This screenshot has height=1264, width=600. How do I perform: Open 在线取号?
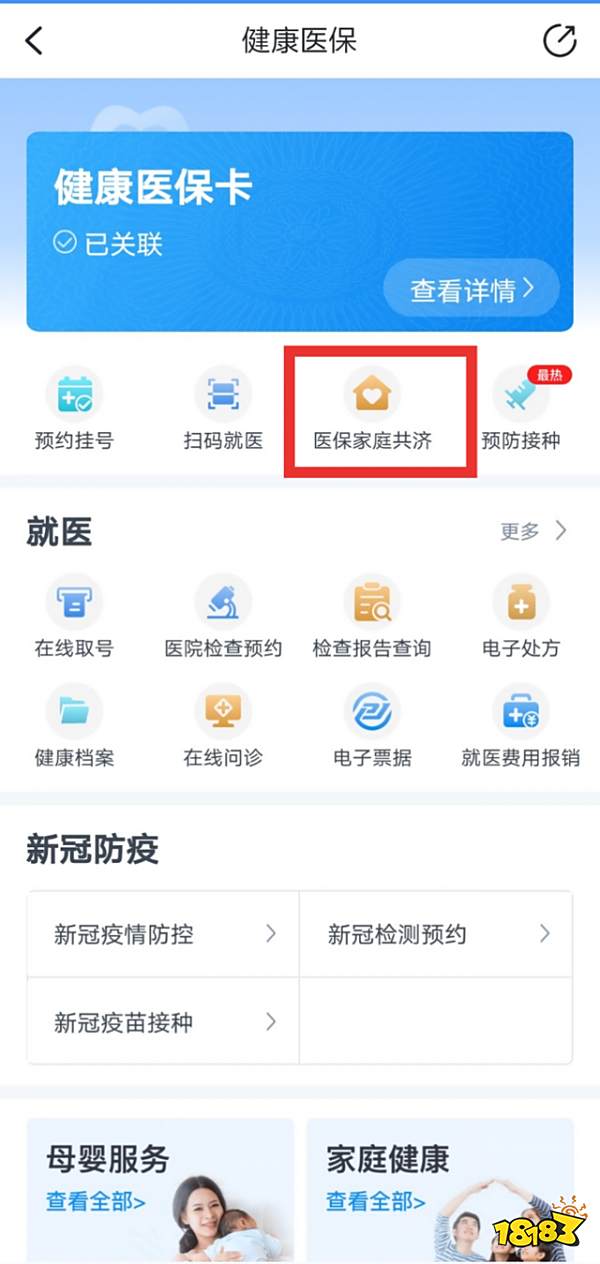(74, 618)
